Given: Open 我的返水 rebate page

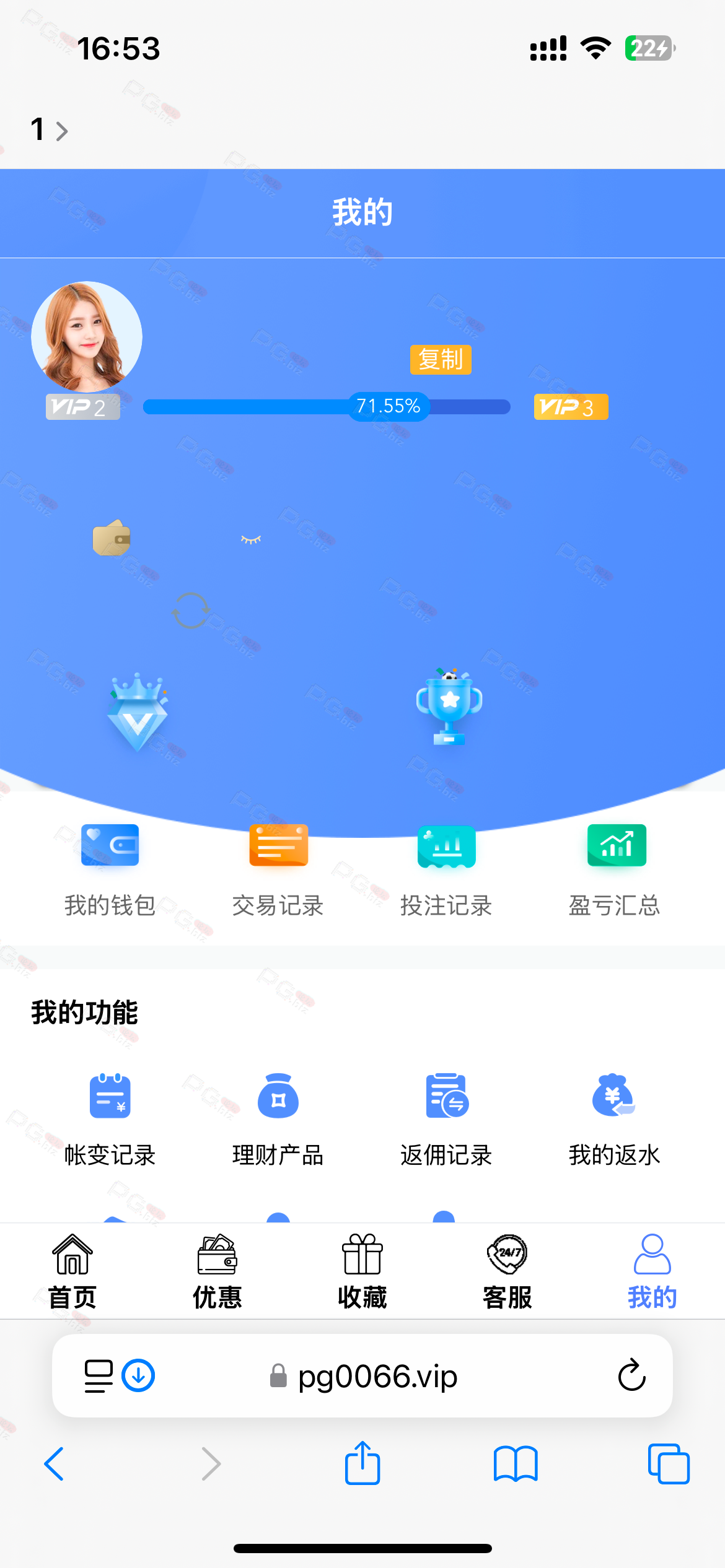Looking at the screenshot, I should [615, 1120].
